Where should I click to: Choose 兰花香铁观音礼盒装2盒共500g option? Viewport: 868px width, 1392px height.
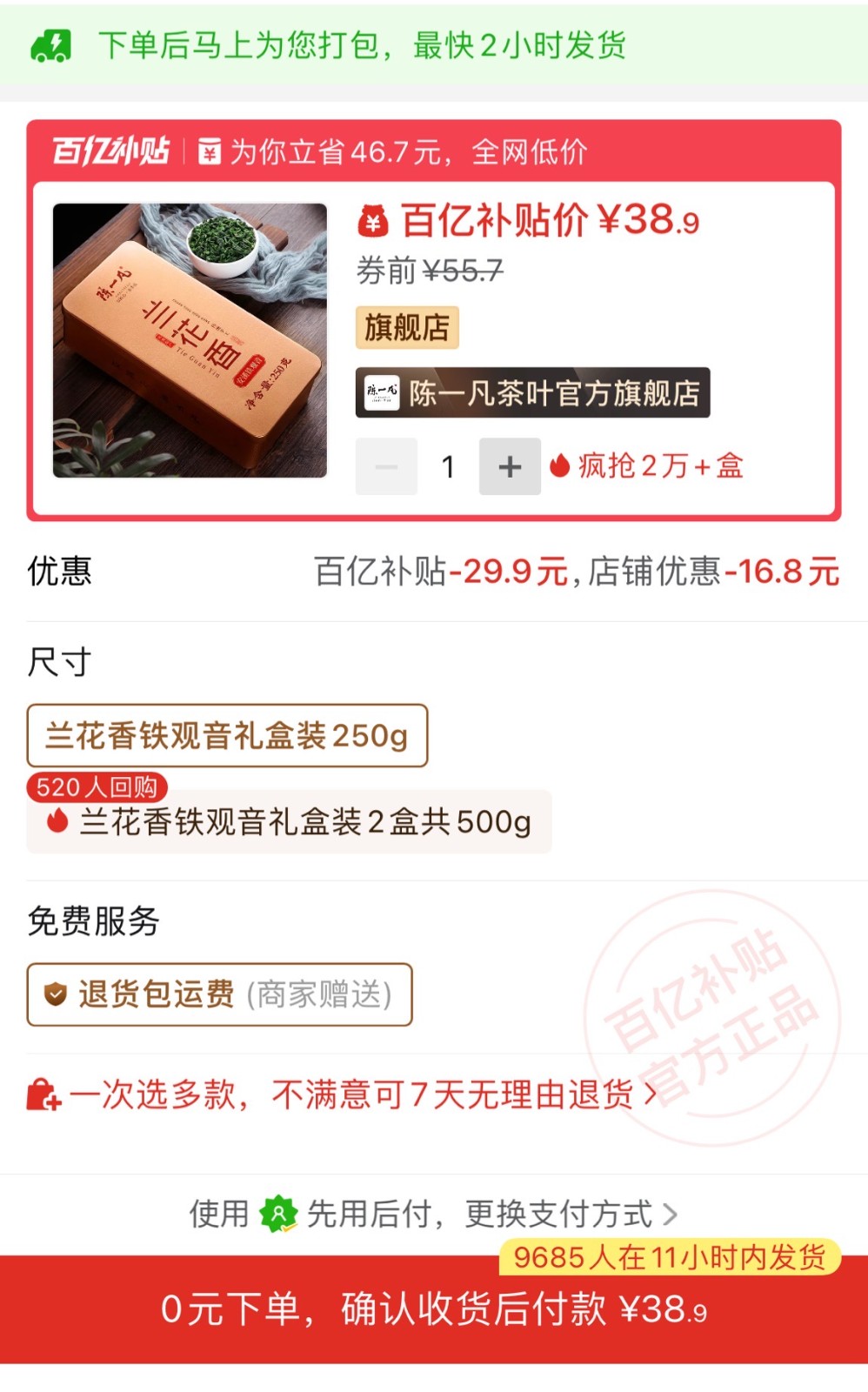point(290,822)
